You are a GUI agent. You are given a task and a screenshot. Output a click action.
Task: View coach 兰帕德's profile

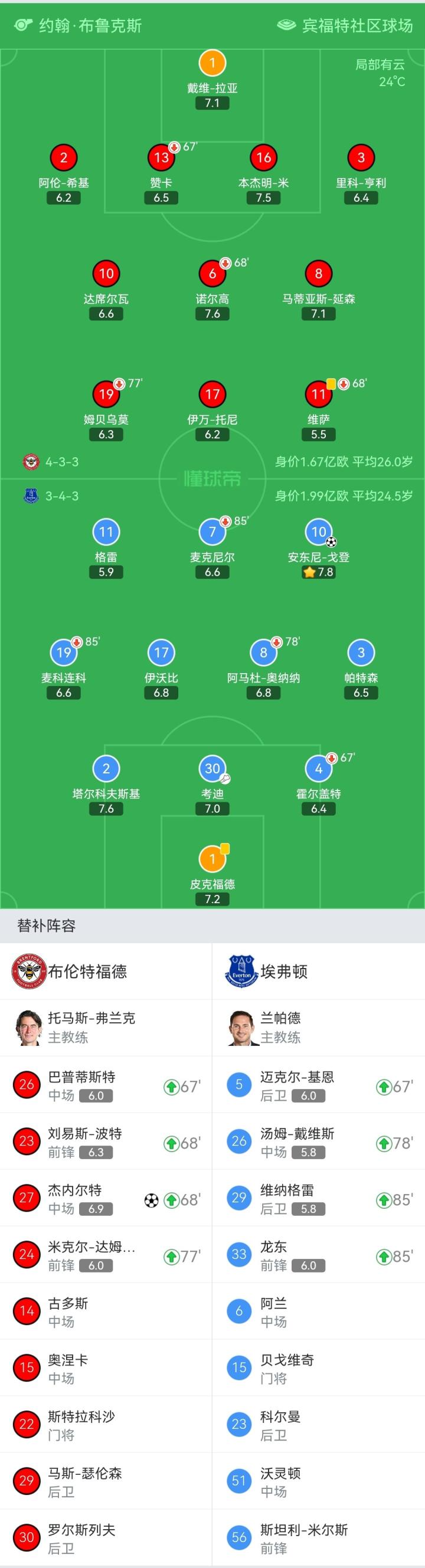[280, 1028]
